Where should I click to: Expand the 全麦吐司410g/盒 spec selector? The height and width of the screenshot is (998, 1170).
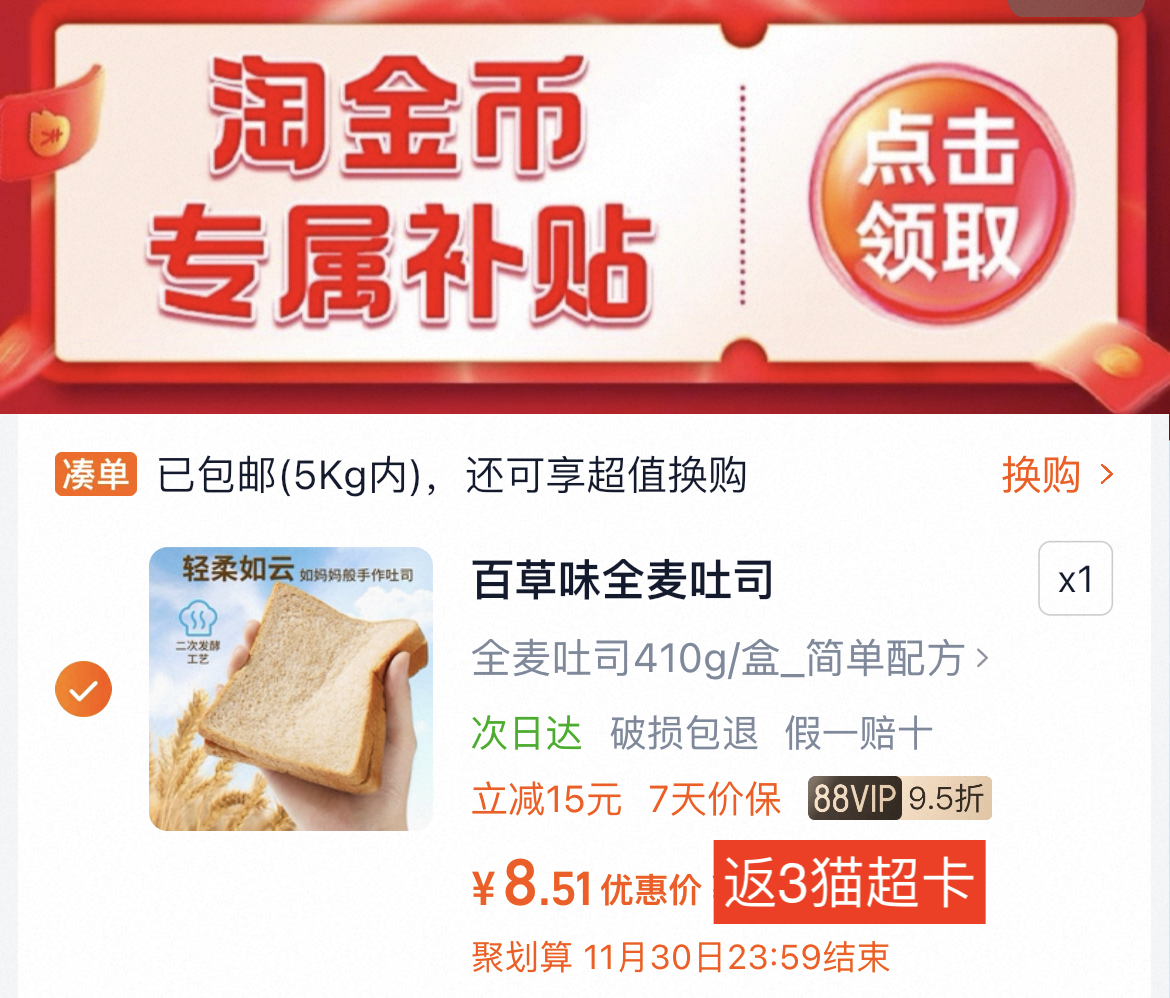pos(730,658)
